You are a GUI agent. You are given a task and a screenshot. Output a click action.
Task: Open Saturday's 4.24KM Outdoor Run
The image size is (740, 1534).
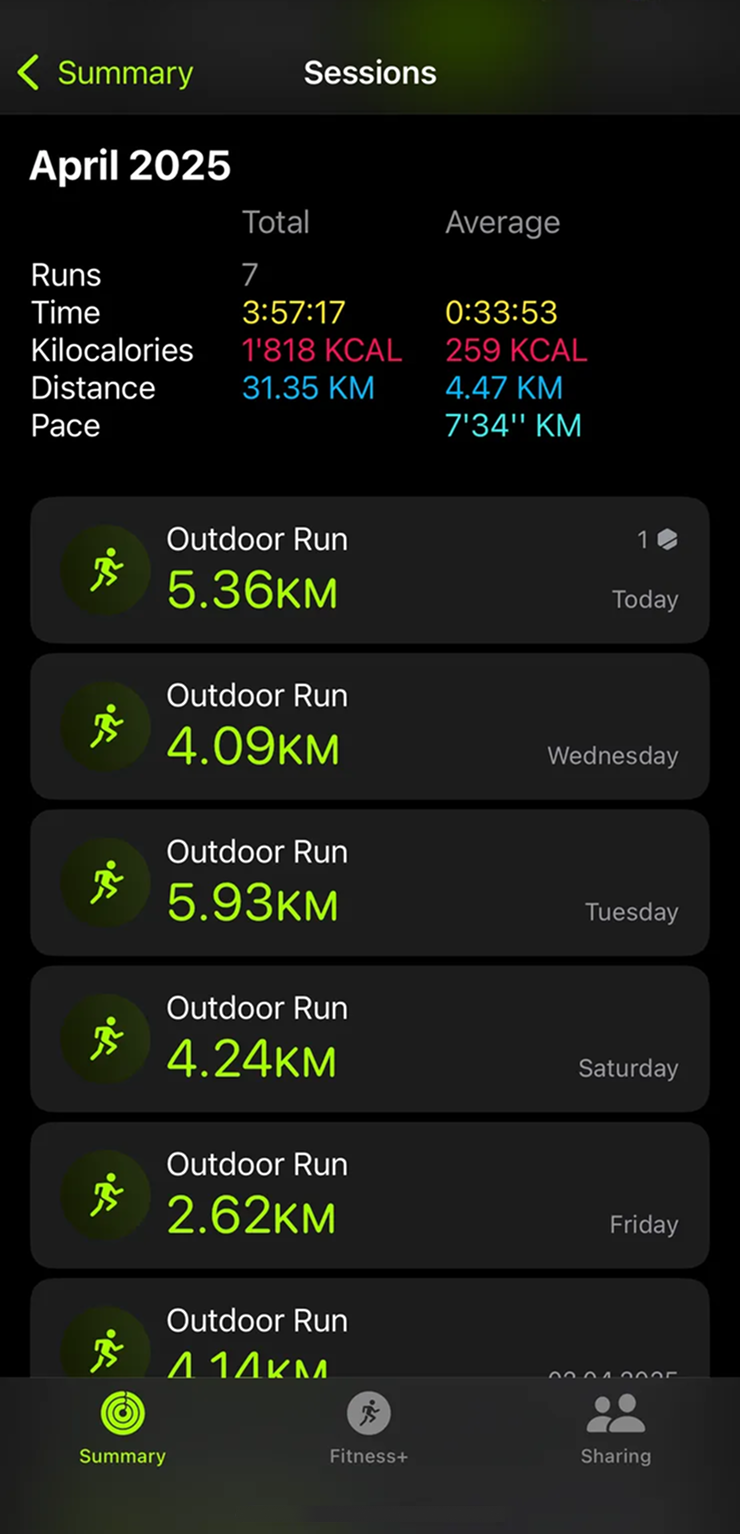(370, 1038)
